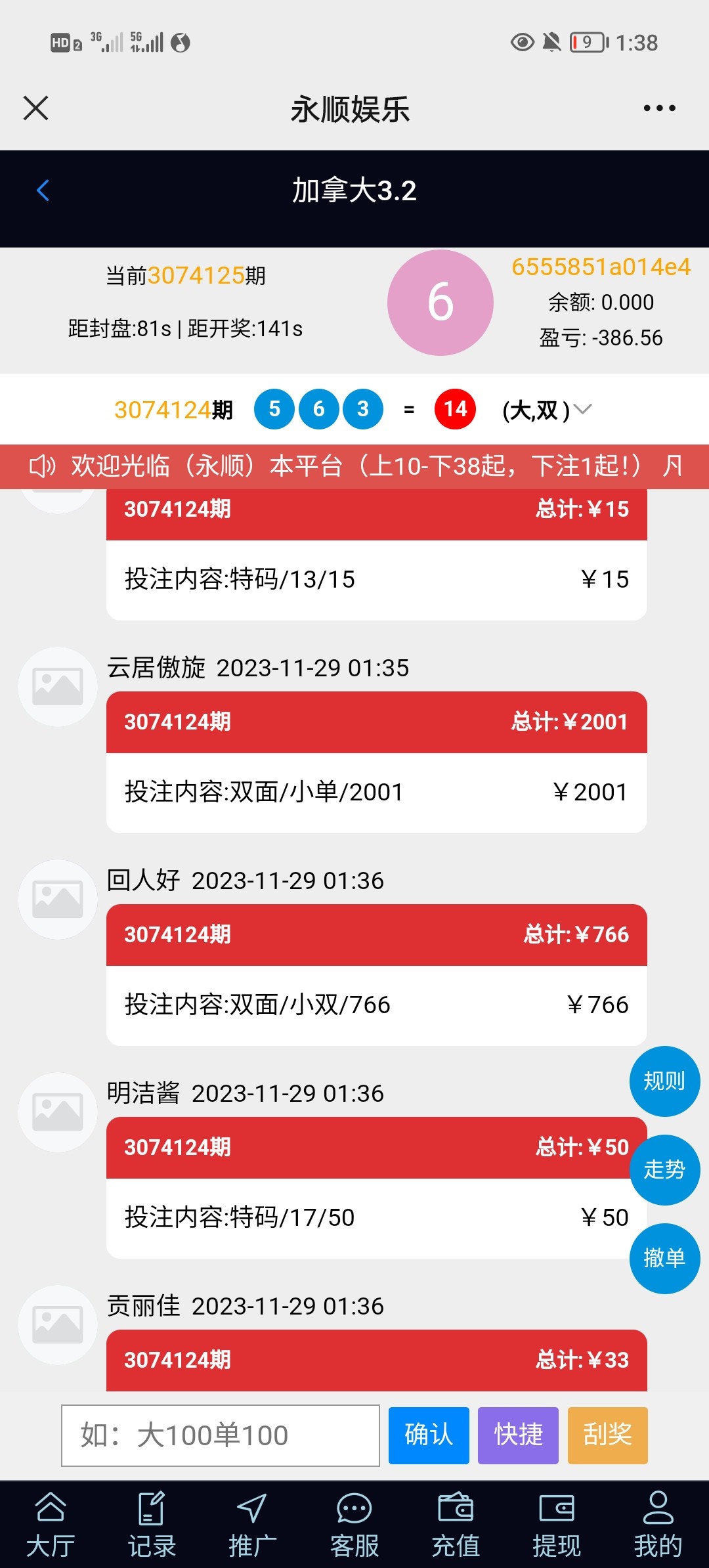Open the three-dot overflow menu
709x1568 pixels.
pyautogui.click(x=659, y=108)
